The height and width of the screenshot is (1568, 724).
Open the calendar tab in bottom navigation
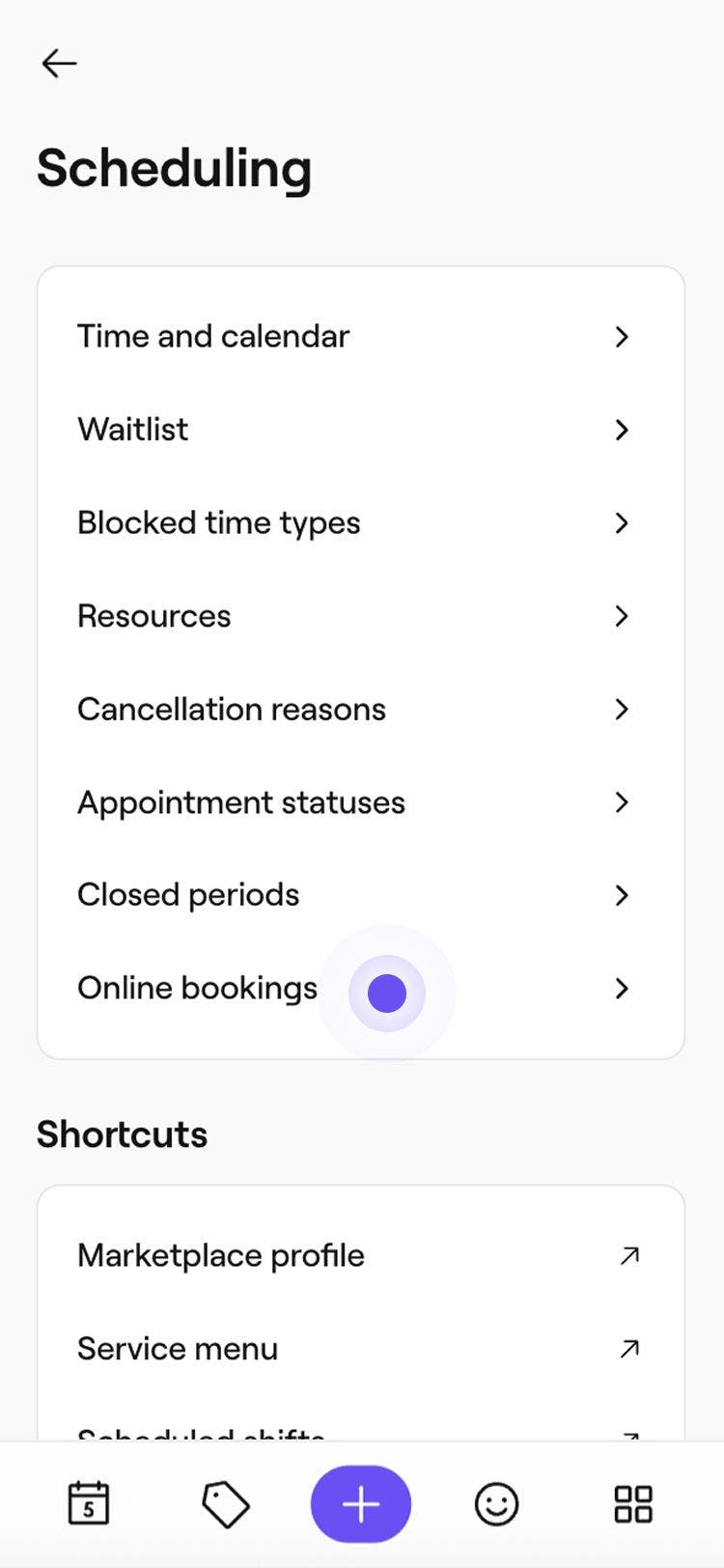point(89,1502)
